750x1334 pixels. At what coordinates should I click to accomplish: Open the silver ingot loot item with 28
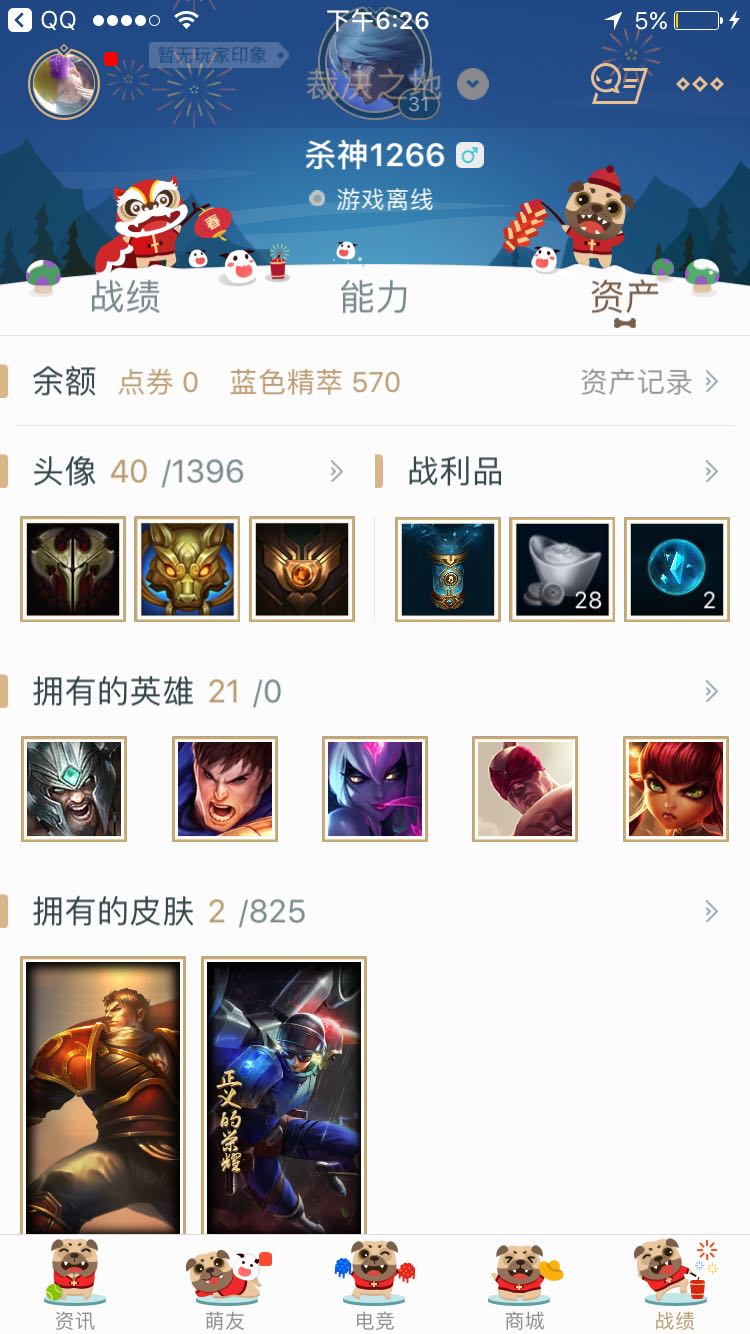point(562,569)
